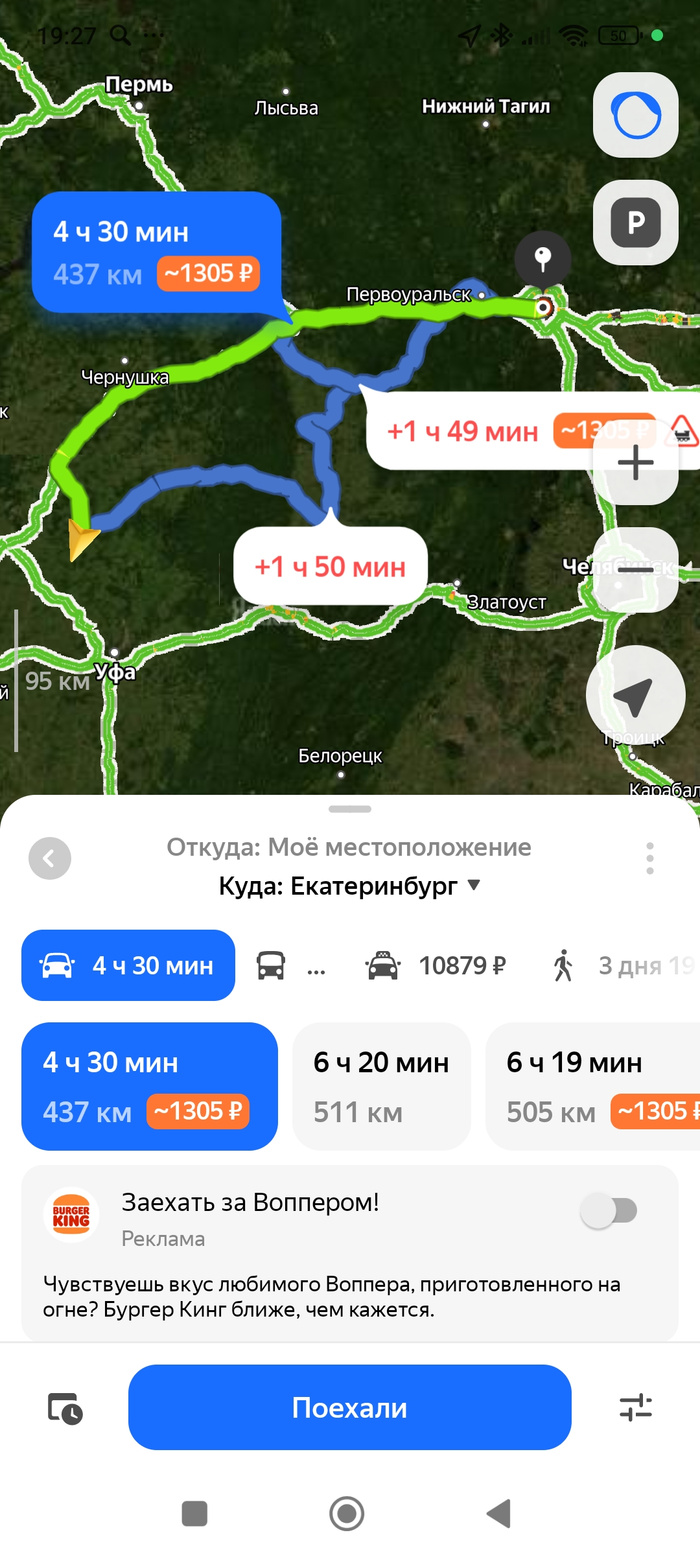
Task: Enable the Burger King stop toggle
Action: pyautogui.click(x=609, y=1212)
